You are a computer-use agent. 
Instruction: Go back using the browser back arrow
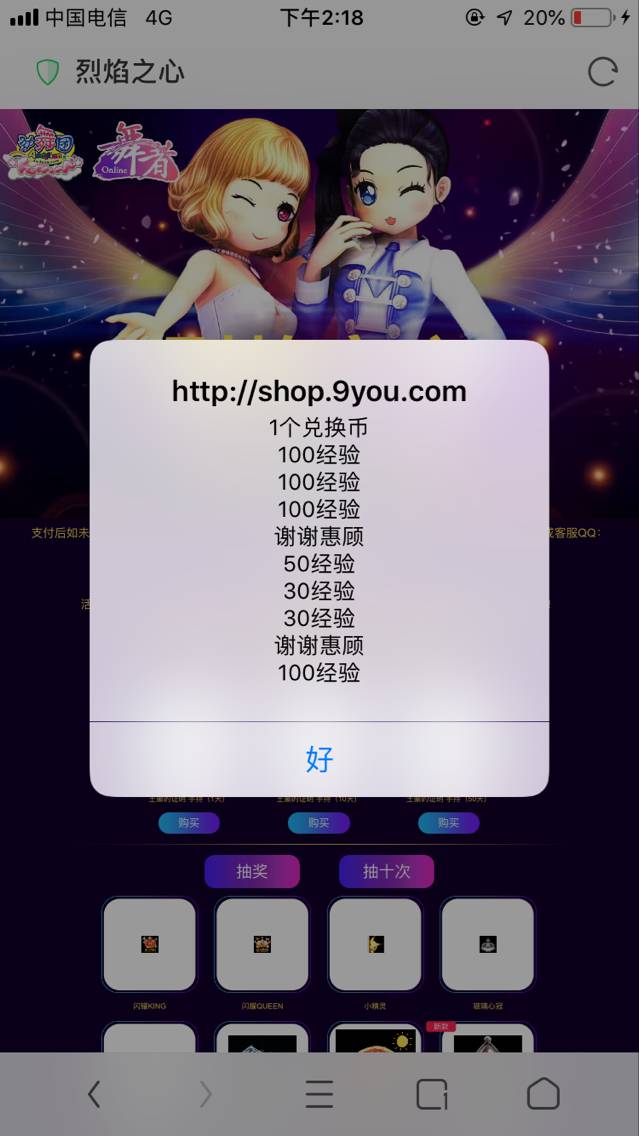pos(94,1094)
